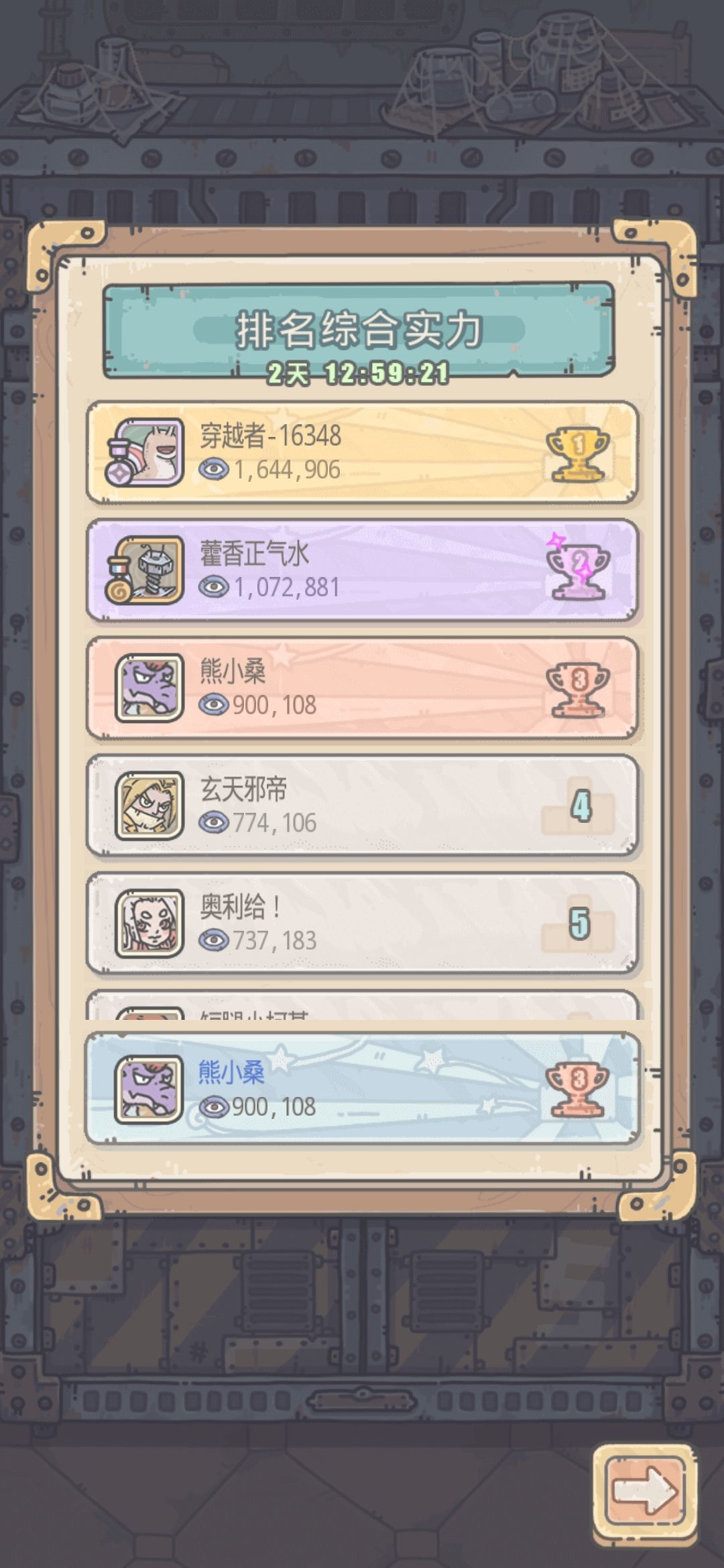Select your highlighted 熊小桑 leaderboard row
This screenshot has height=1568, width=724.
click(x=362, y=1082)
